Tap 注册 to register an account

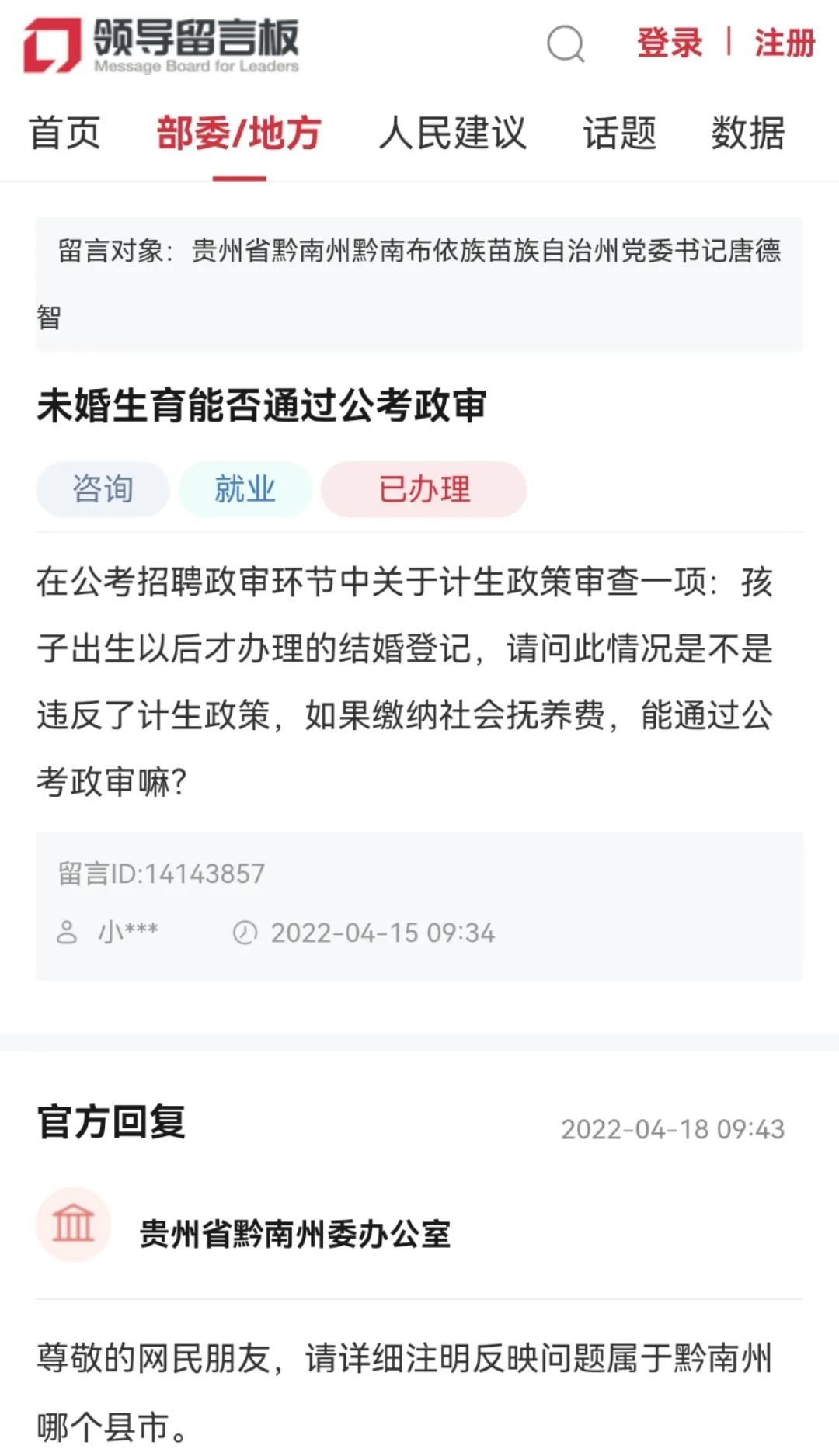785,43
